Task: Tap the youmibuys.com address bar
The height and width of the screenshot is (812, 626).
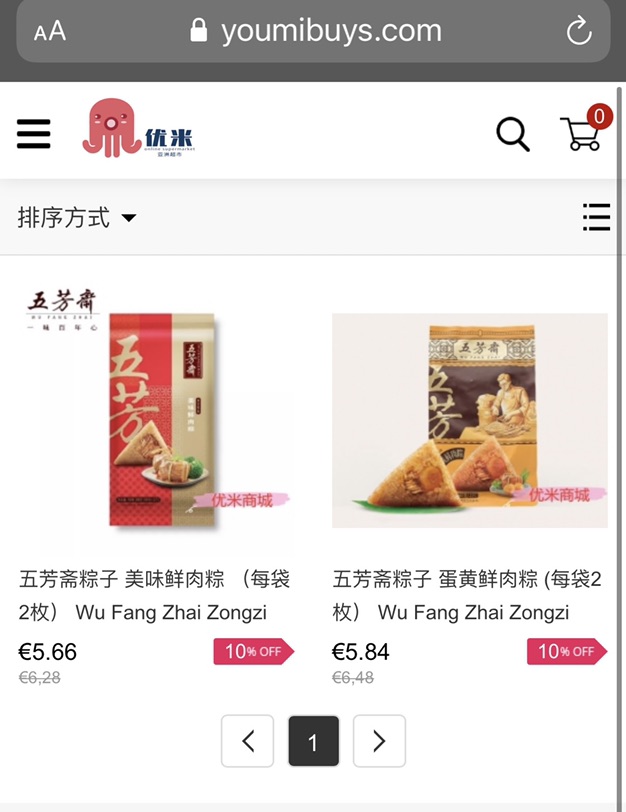Action: coord(315,31)
